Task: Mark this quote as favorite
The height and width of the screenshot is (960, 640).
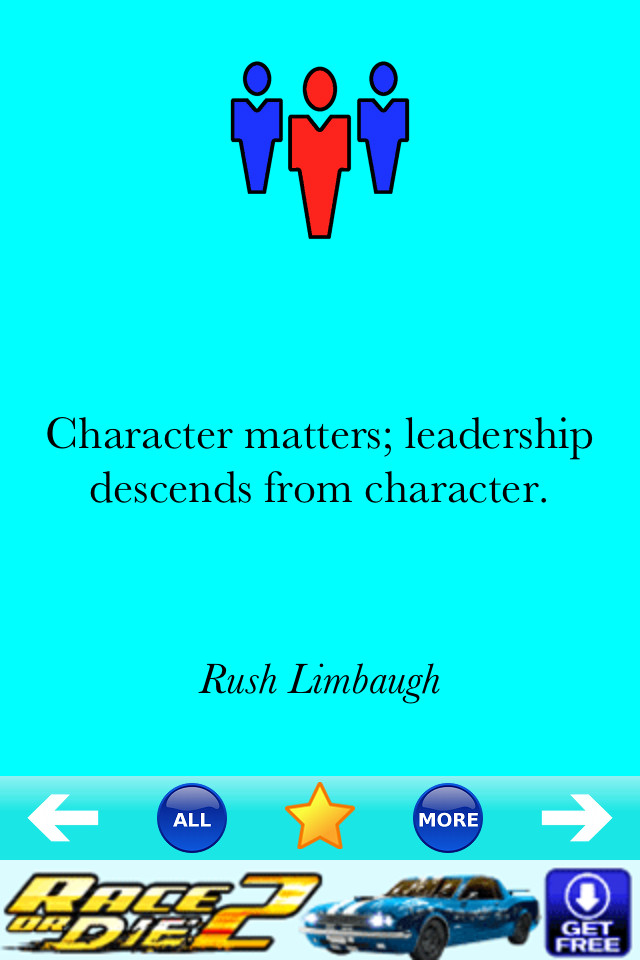Action: click(x=320, y=817)
